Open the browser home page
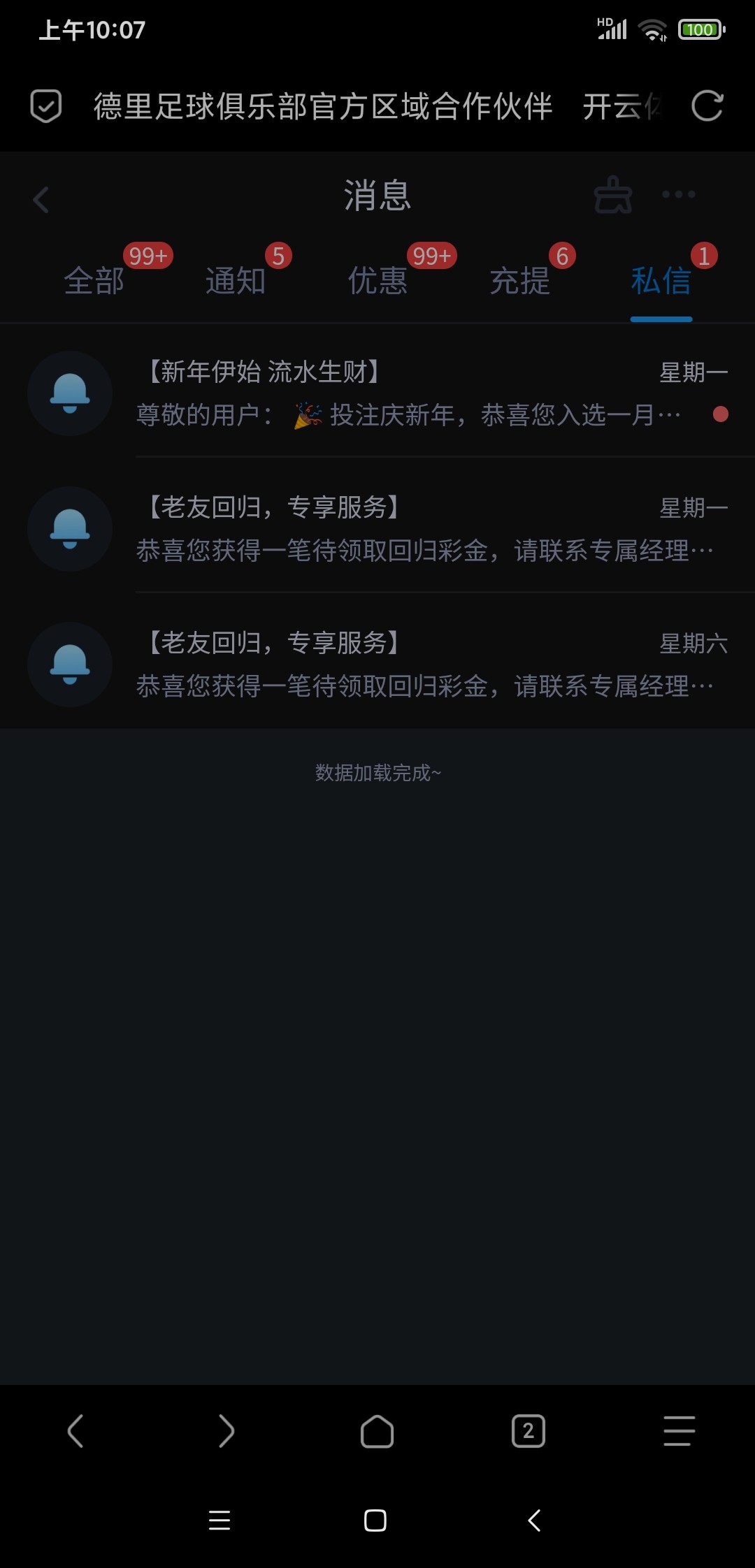This screenshot has width=755, height=1568. (x=377, y=1431)
